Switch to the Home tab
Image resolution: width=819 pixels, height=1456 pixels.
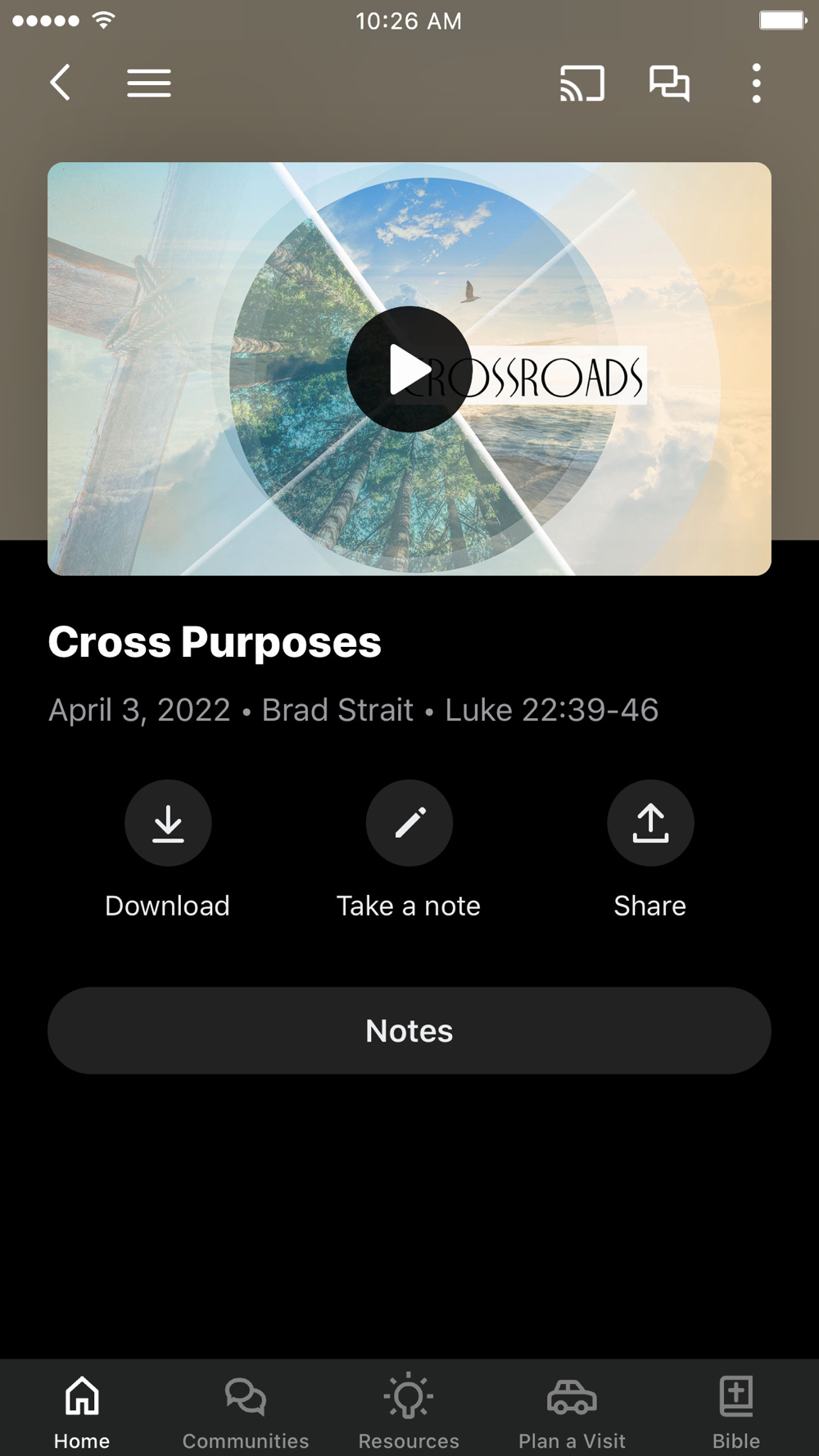tap(82, 1412)
